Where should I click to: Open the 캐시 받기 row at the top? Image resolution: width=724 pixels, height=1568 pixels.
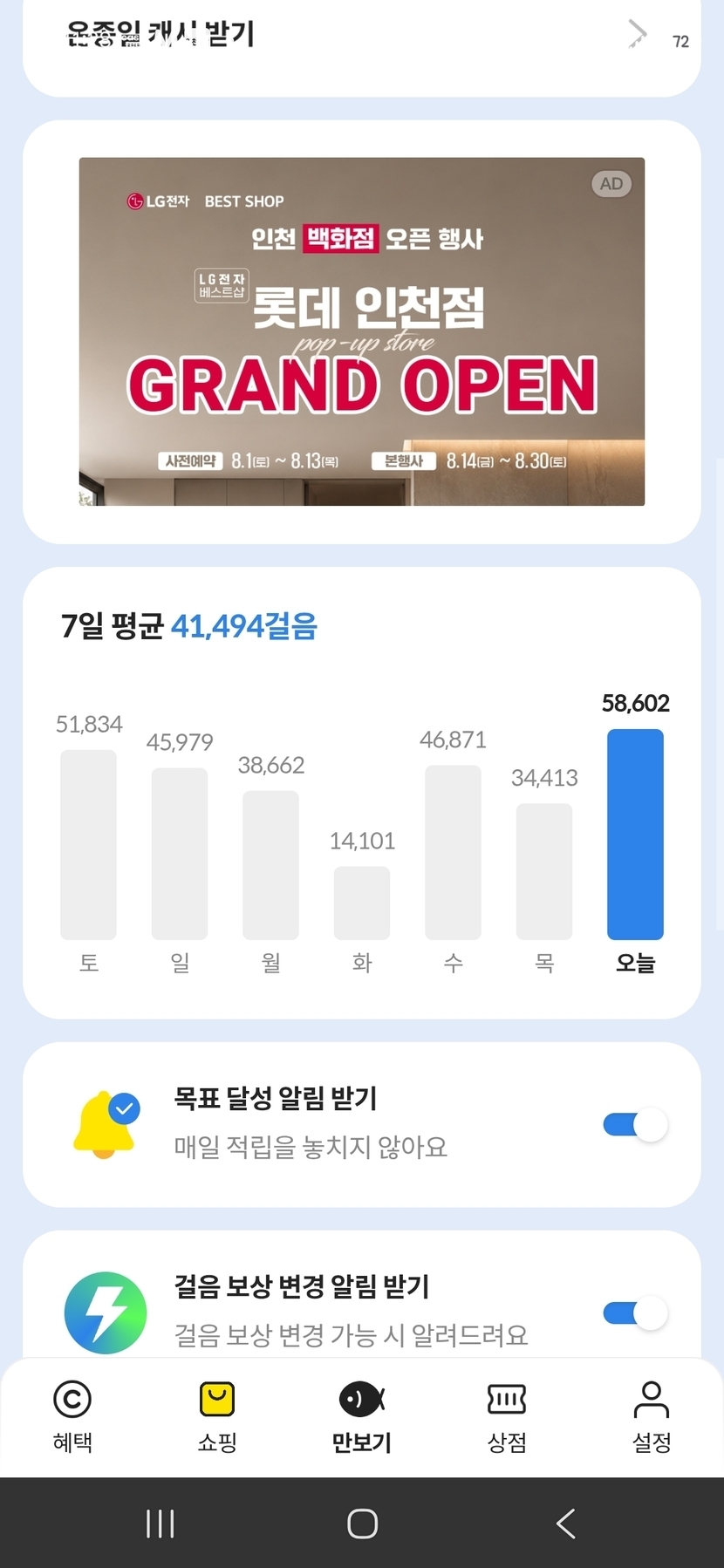(x=361, y=39)
